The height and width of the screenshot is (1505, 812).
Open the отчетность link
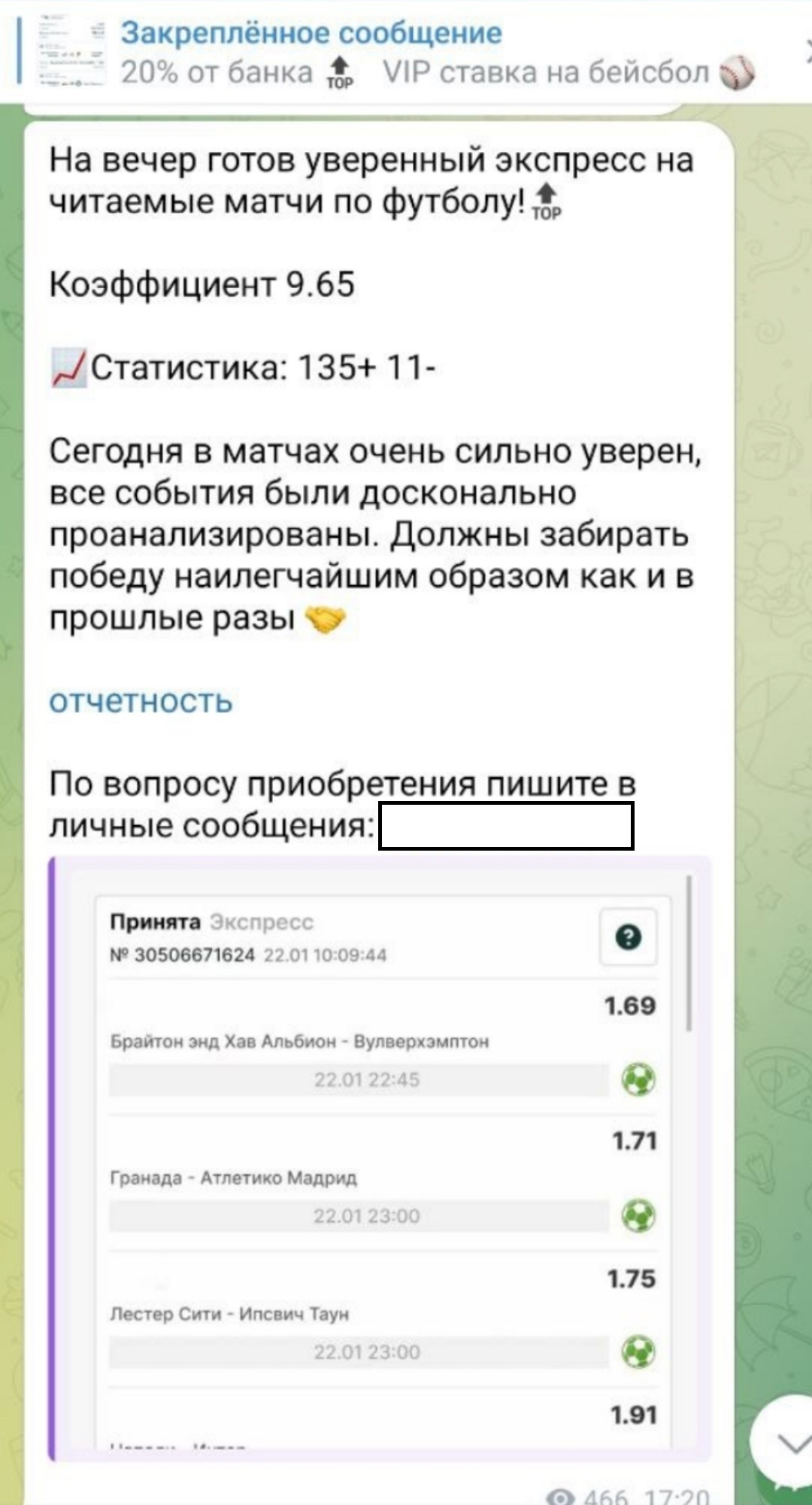point(141,701)
